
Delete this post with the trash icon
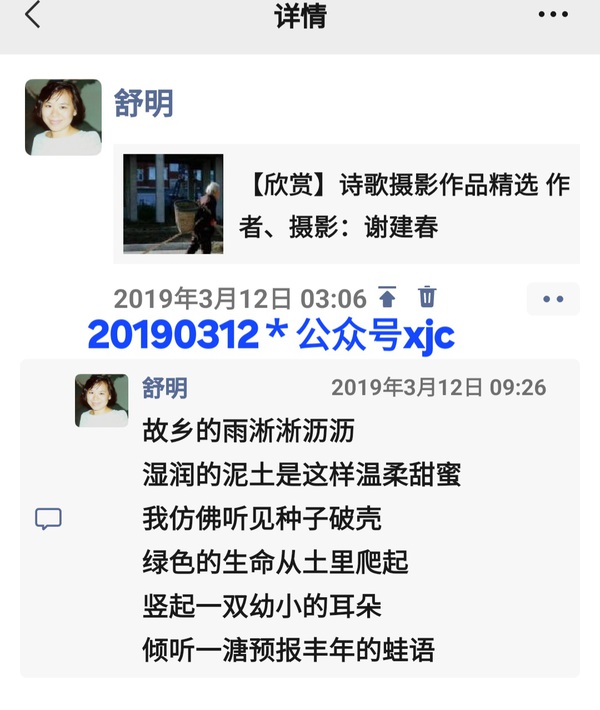(x=427, y=297)
